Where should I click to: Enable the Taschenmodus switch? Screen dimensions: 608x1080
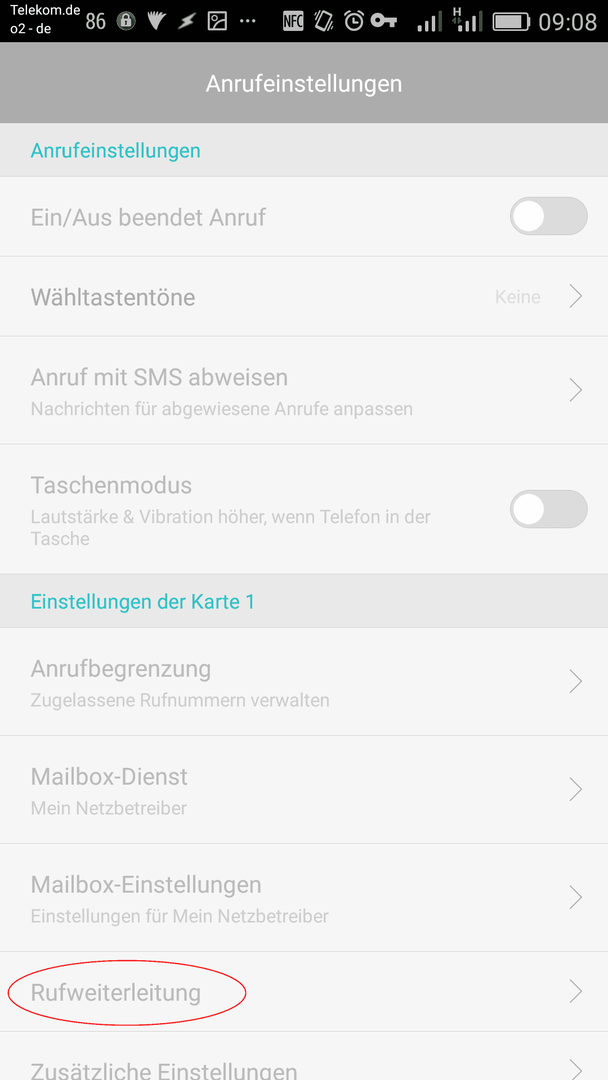tap(548, 509)
